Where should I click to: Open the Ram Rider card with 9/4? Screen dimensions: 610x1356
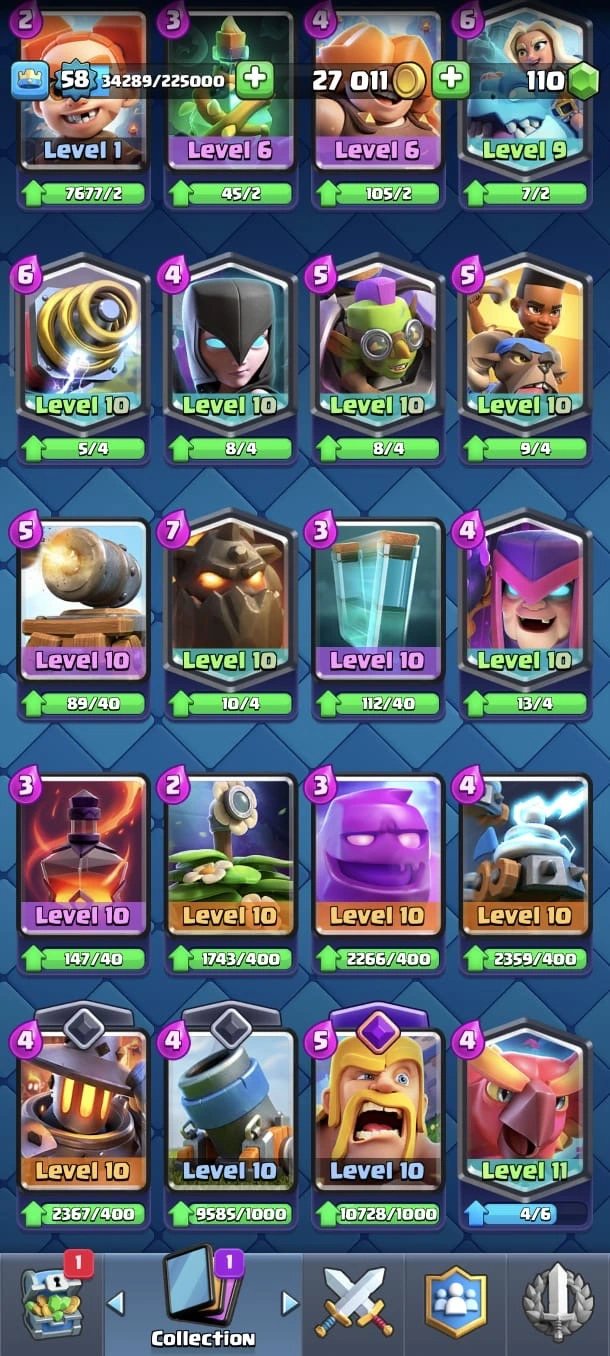[x=525, y=351]
